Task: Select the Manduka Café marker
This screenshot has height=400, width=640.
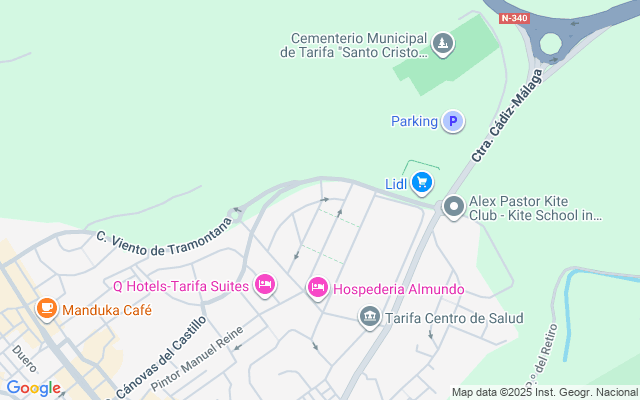Action: coord(46,309)
